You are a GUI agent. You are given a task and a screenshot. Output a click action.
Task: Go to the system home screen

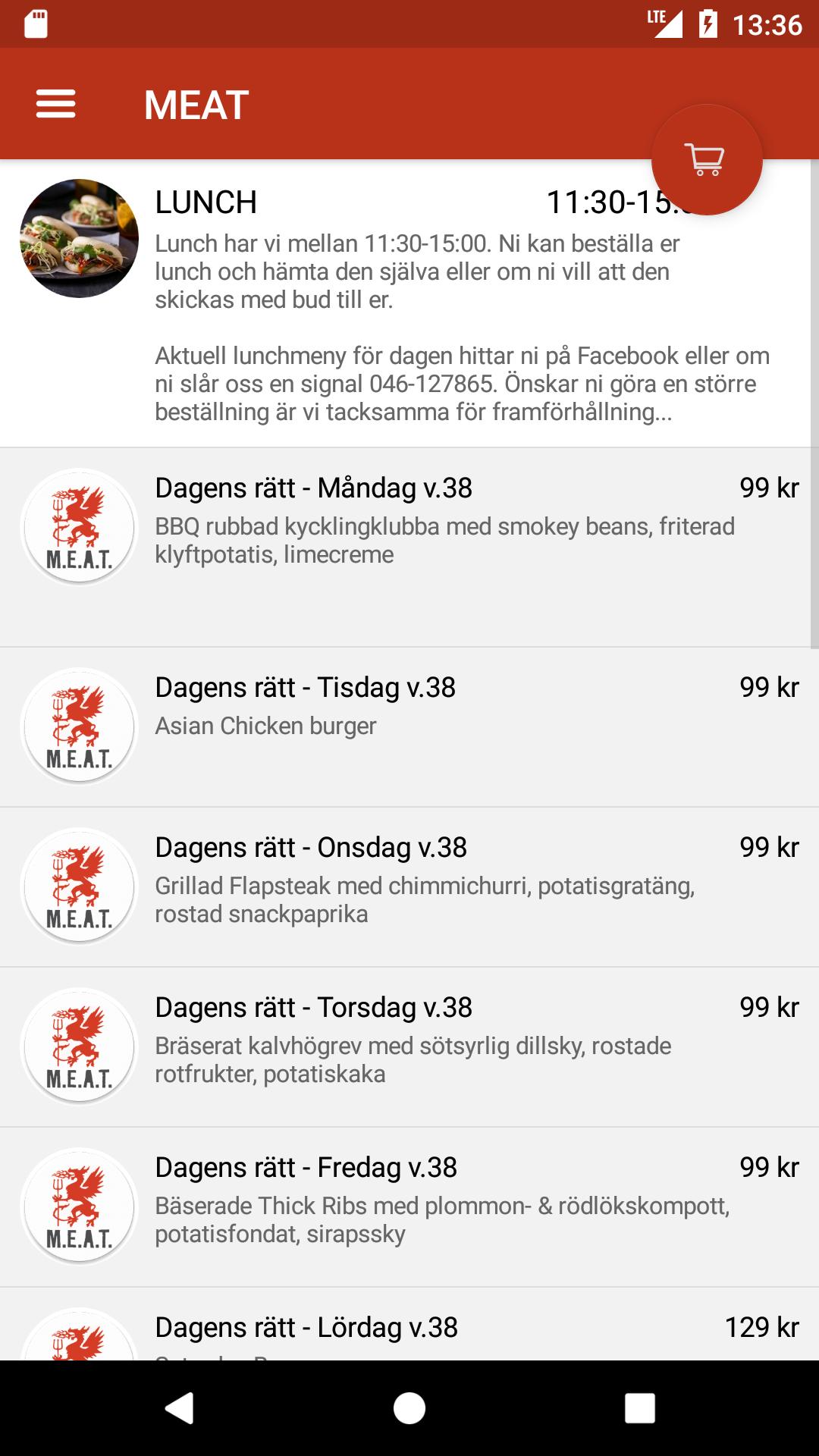click(x=409, y=1408)
